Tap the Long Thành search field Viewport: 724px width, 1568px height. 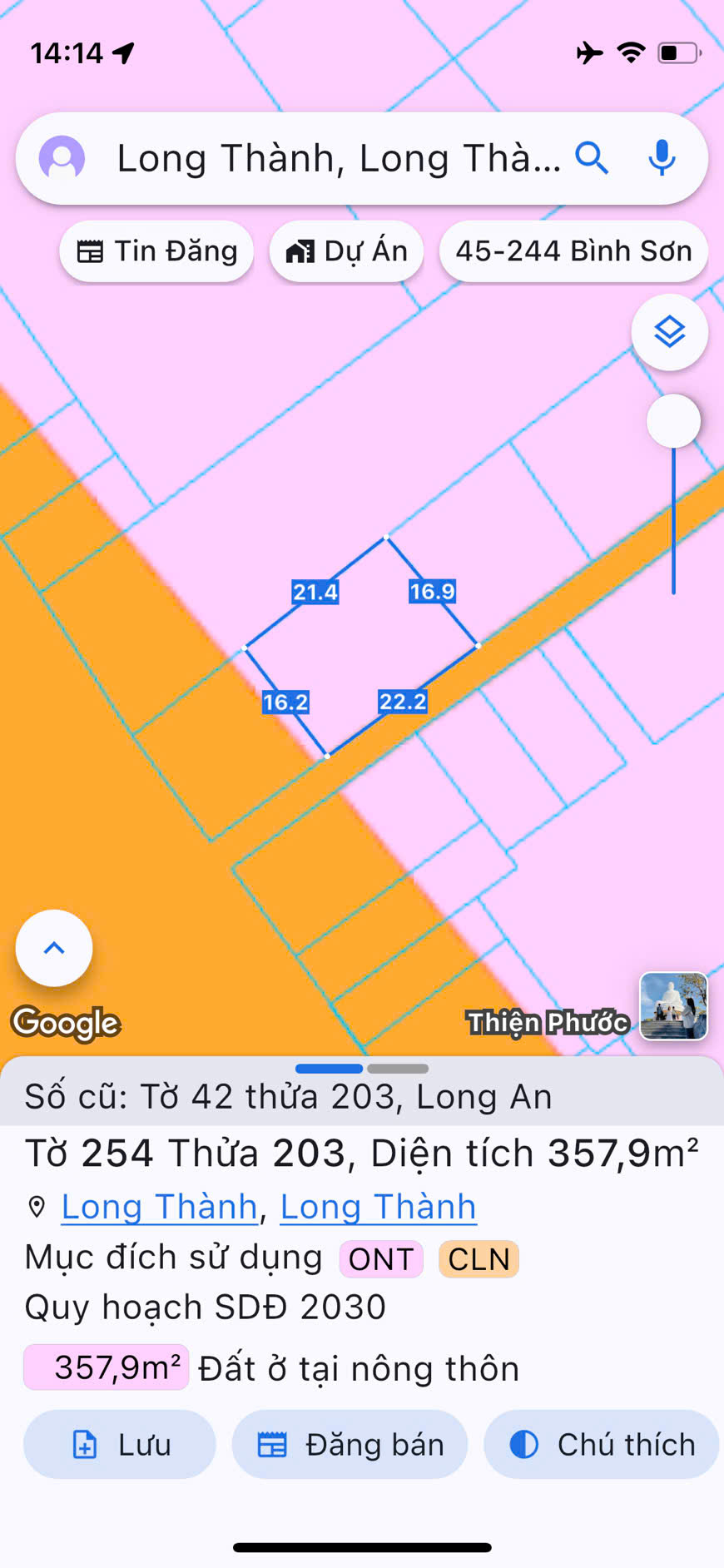pos(337,158)
